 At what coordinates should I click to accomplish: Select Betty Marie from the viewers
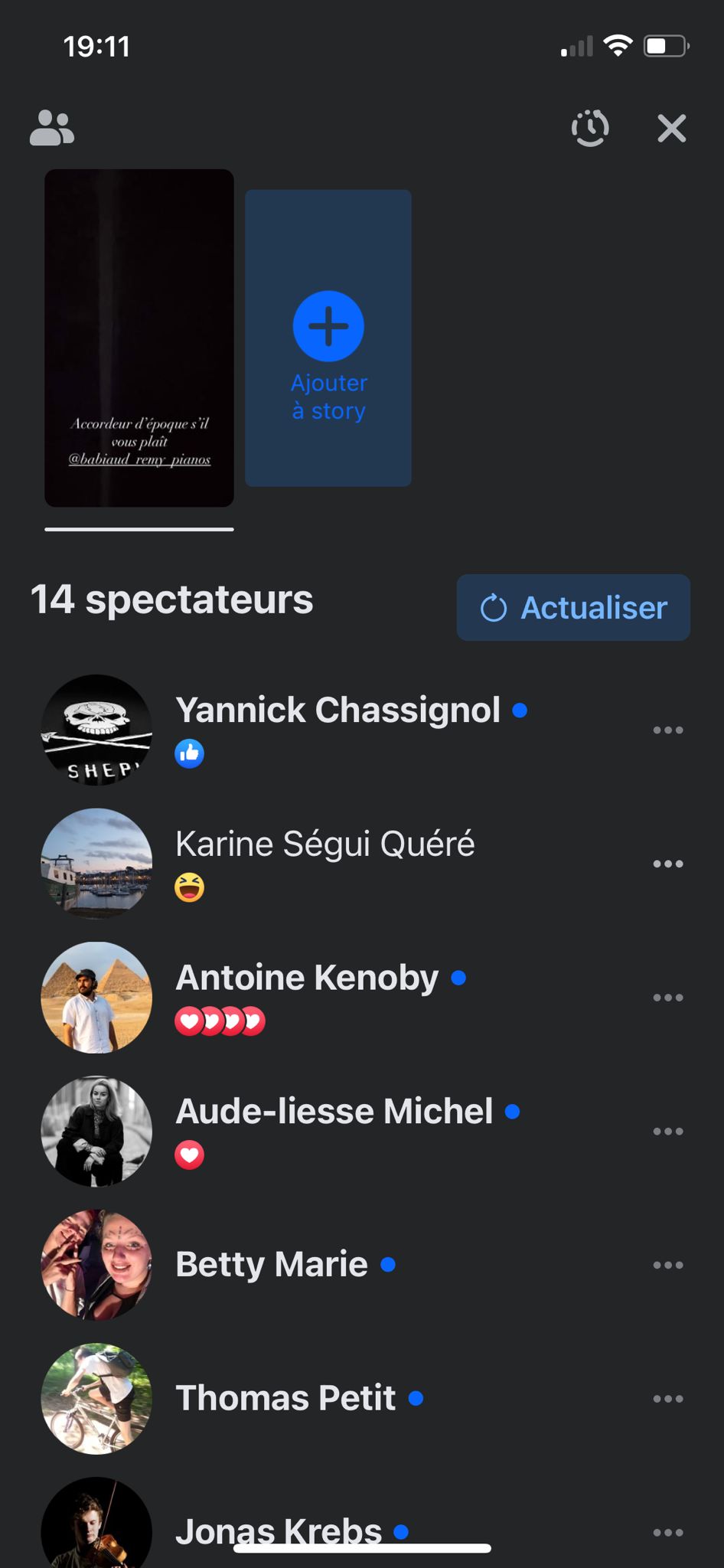[x=272, y=1265]
